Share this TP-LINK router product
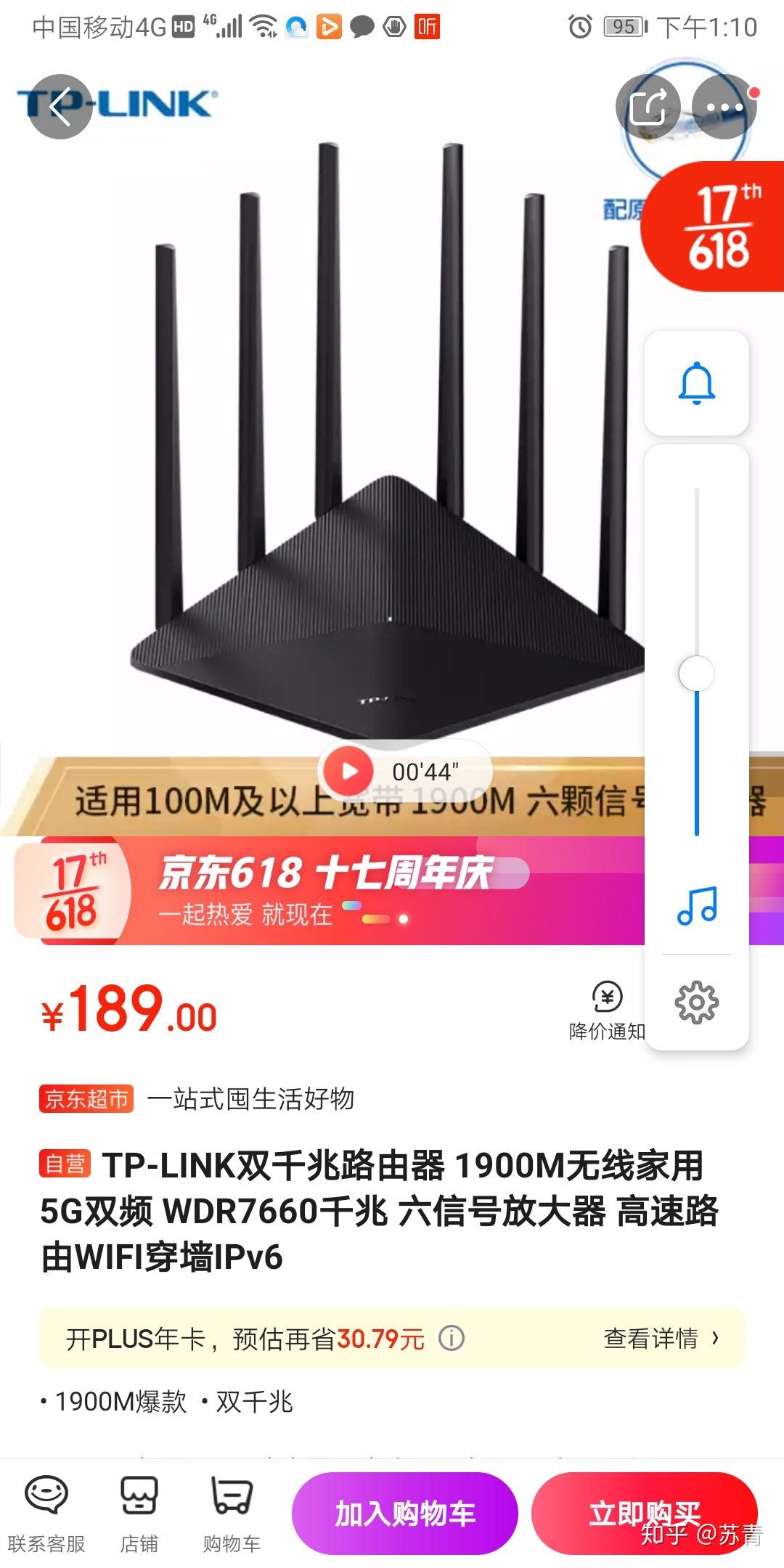This screenshot has width=784, height=1568. [x=648, y=107]
